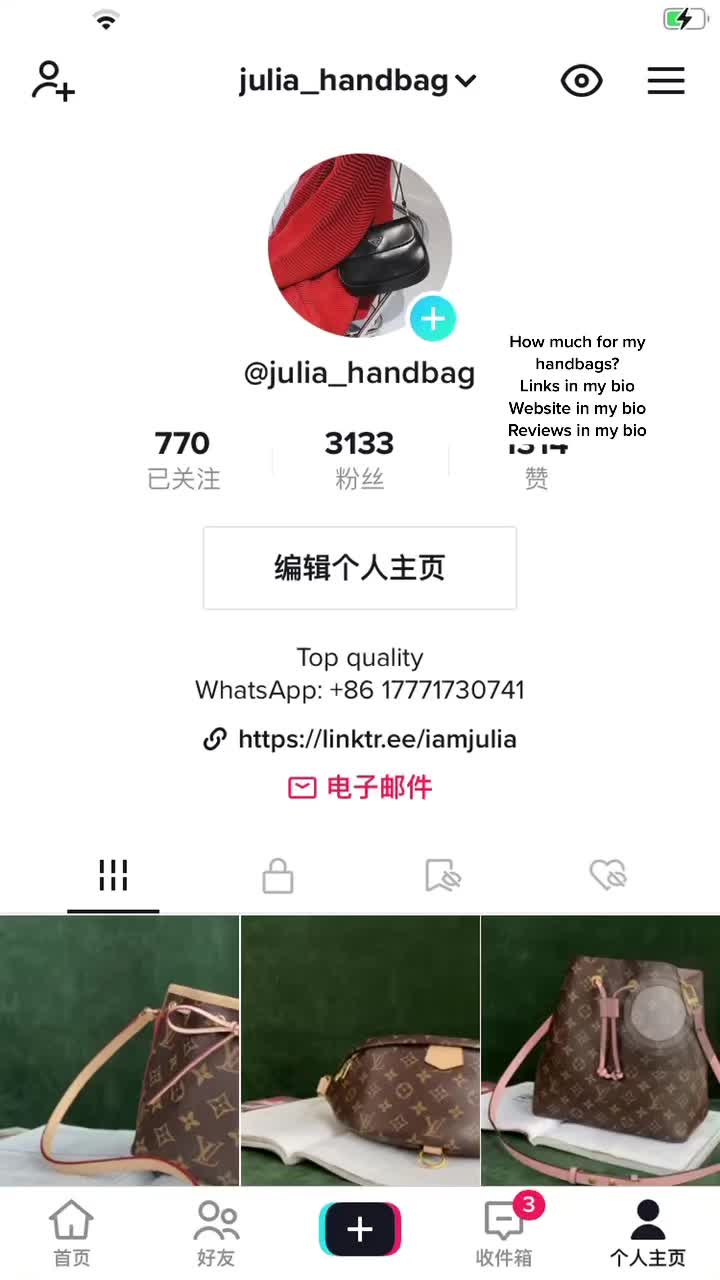Switch to the hidden favorites bookmark tab
This screenshot has height=1280, width=720.
coord(442,876)
